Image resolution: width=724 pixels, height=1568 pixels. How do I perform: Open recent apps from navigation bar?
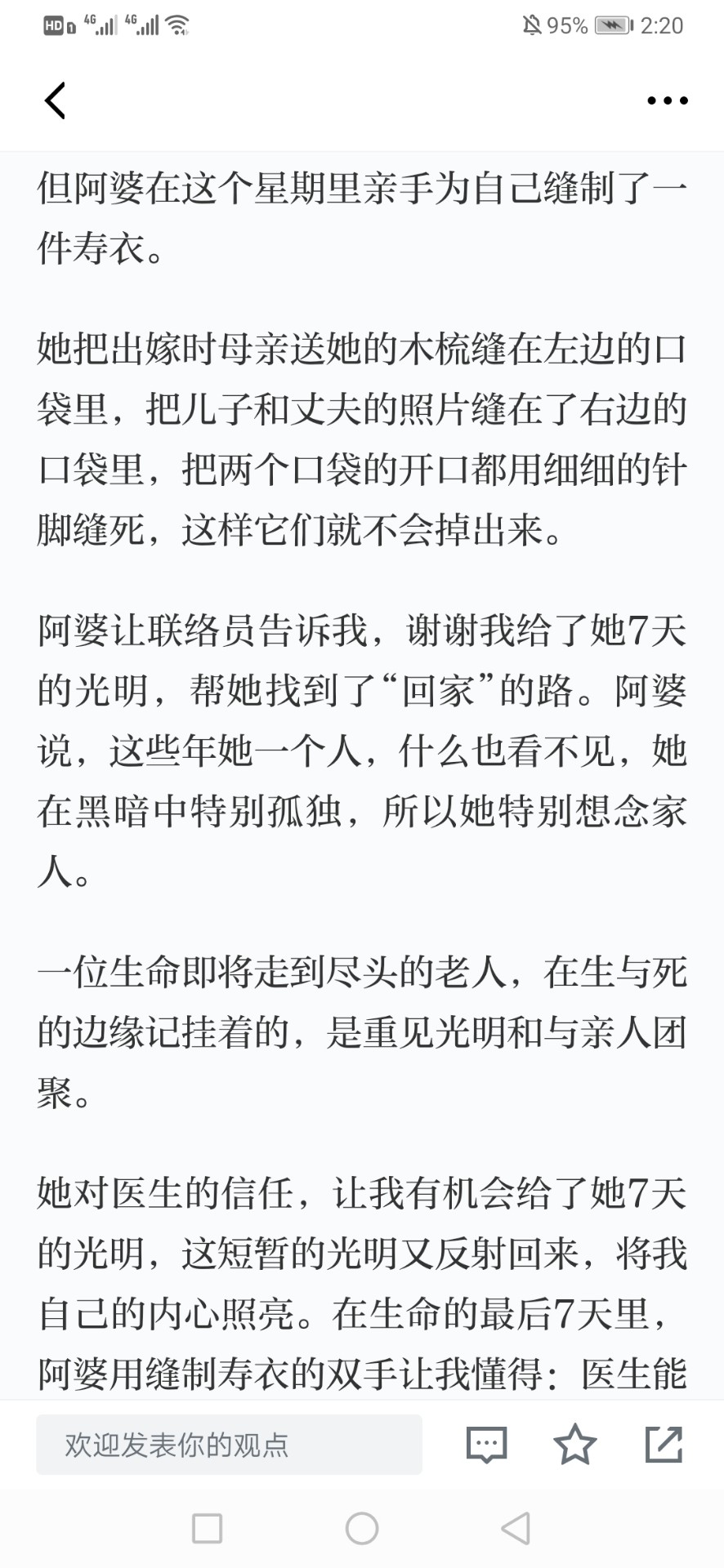(207, 1528)
